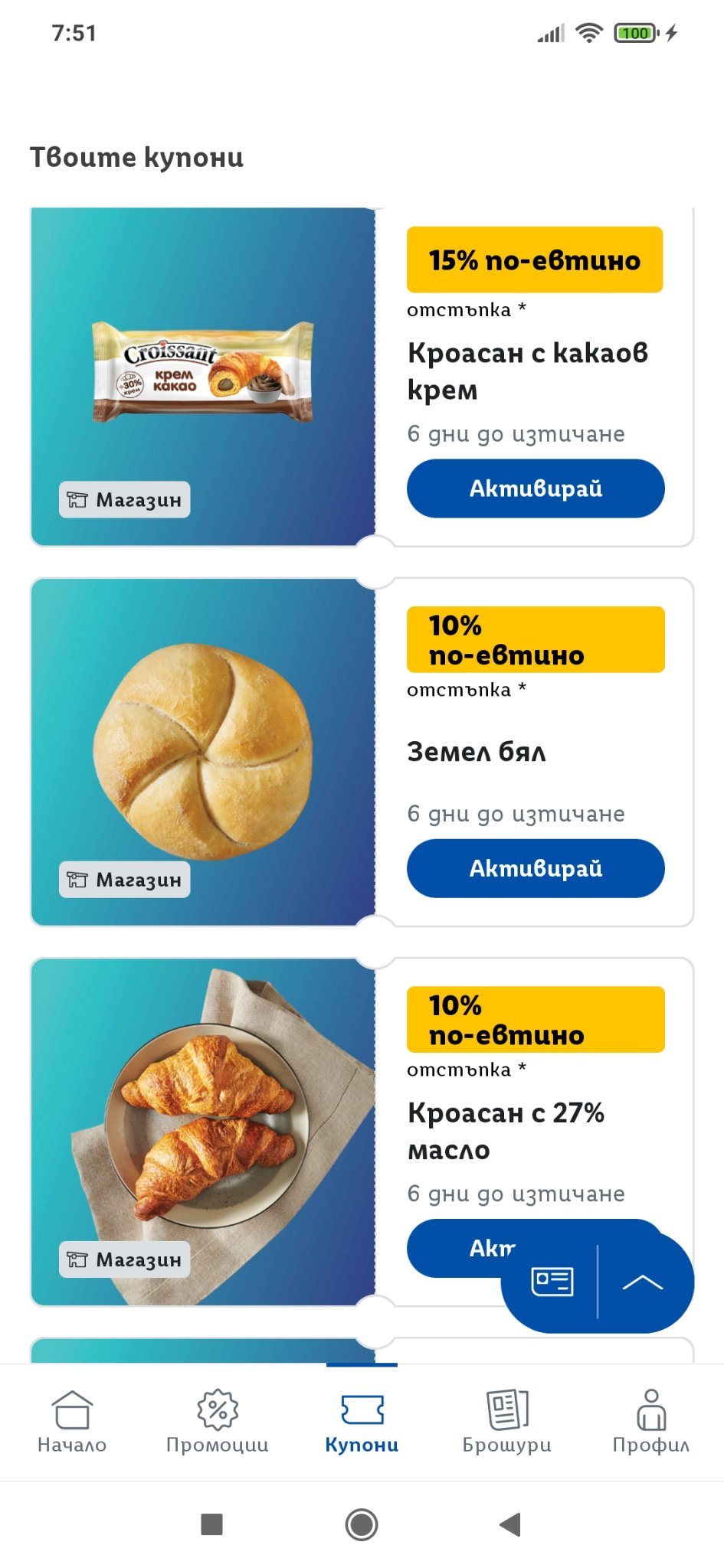Open the Земел бял bread roll image
The height and width of the screenshot is (1568, 724).
tap(203, 750)
